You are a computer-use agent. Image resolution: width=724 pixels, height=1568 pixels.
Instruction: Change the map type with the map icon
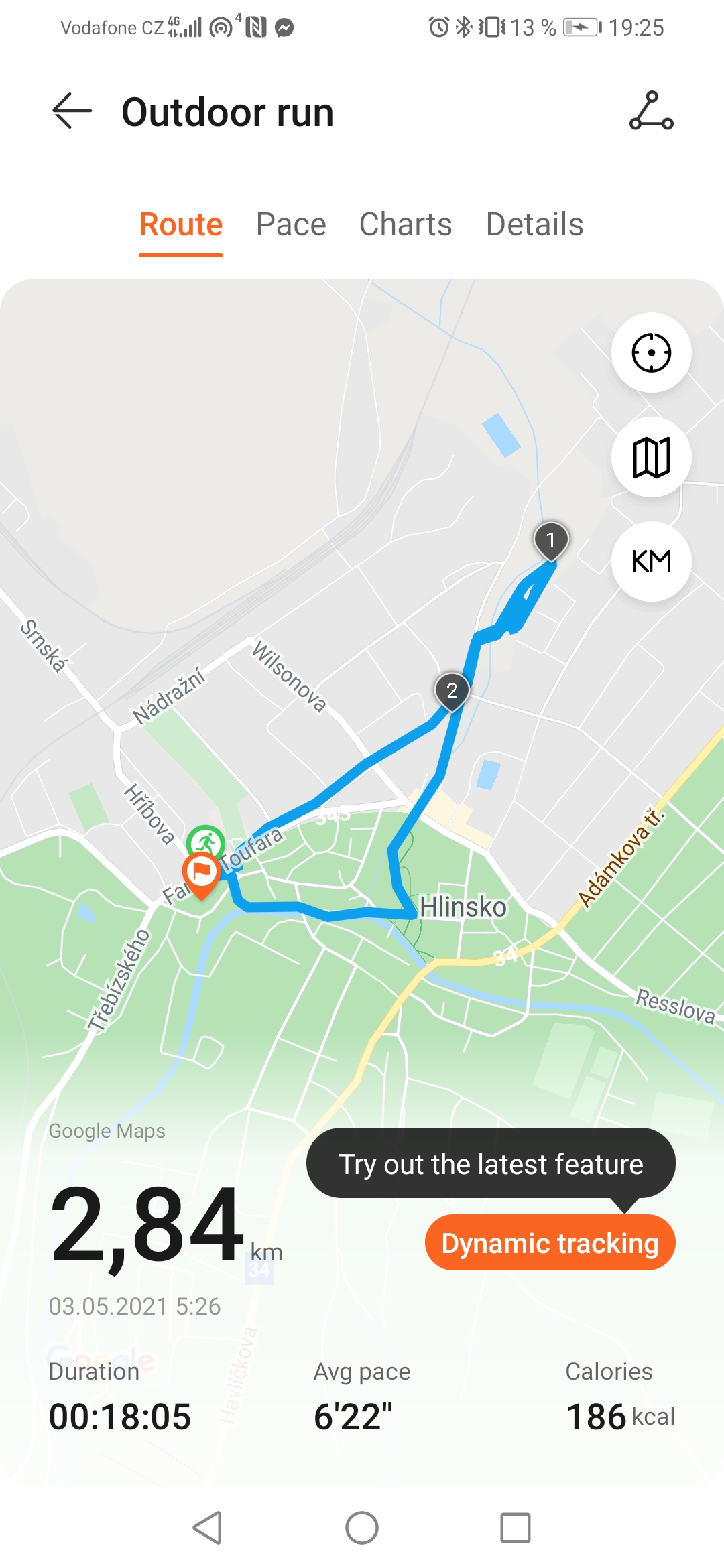coord(651,457)
